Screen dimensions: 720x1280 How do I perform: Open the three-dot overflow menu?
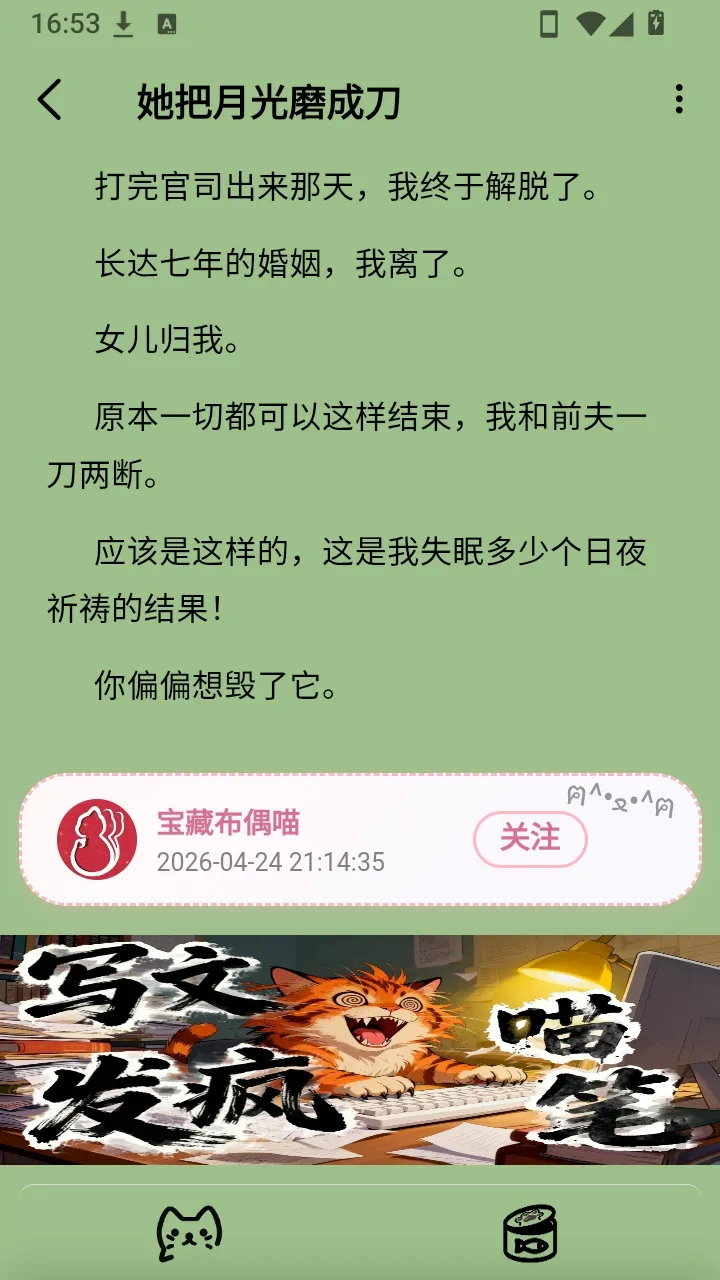[x=679, y=99]
